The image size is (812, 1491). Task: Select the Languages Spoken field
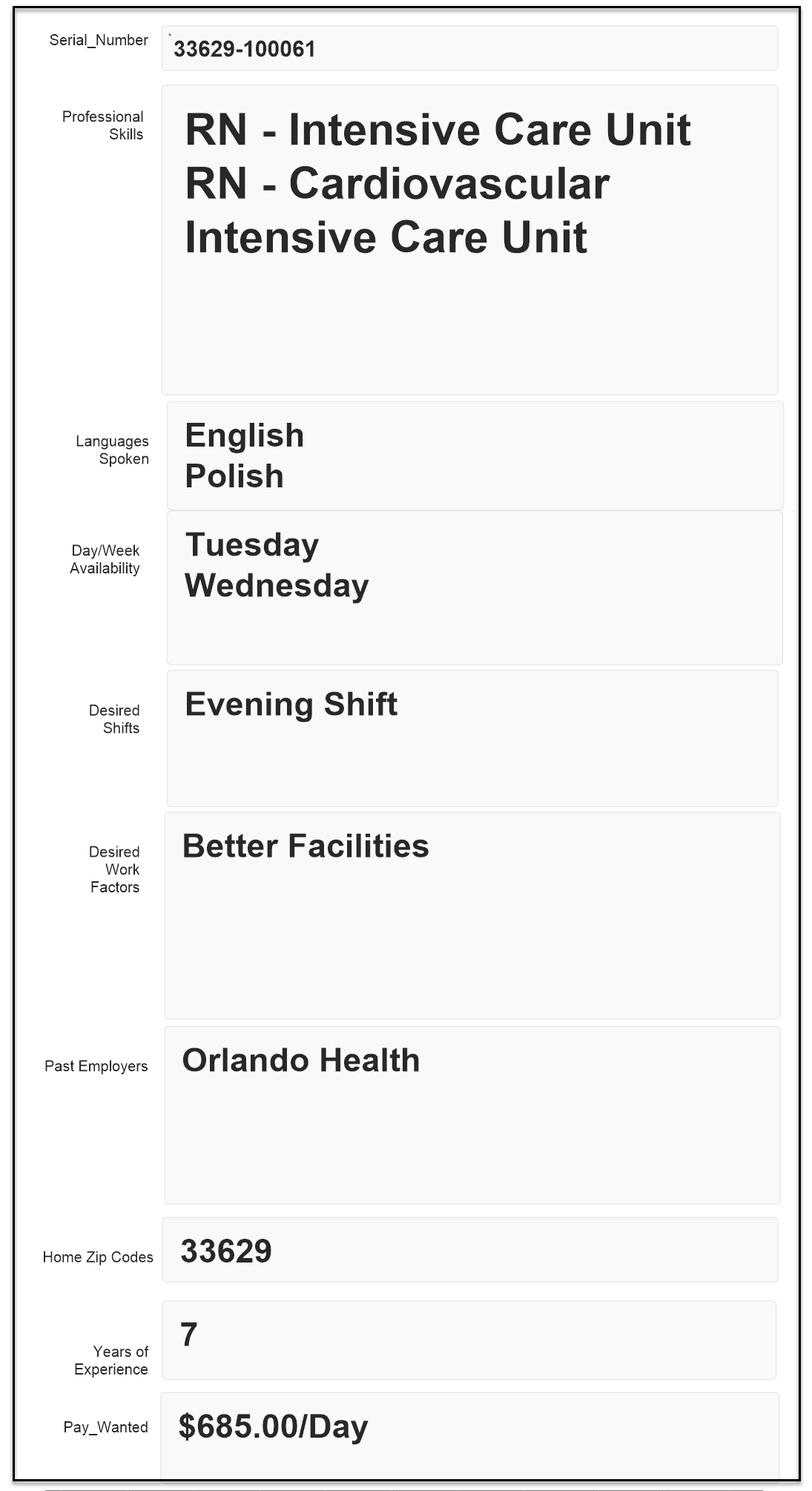(475, 455)
